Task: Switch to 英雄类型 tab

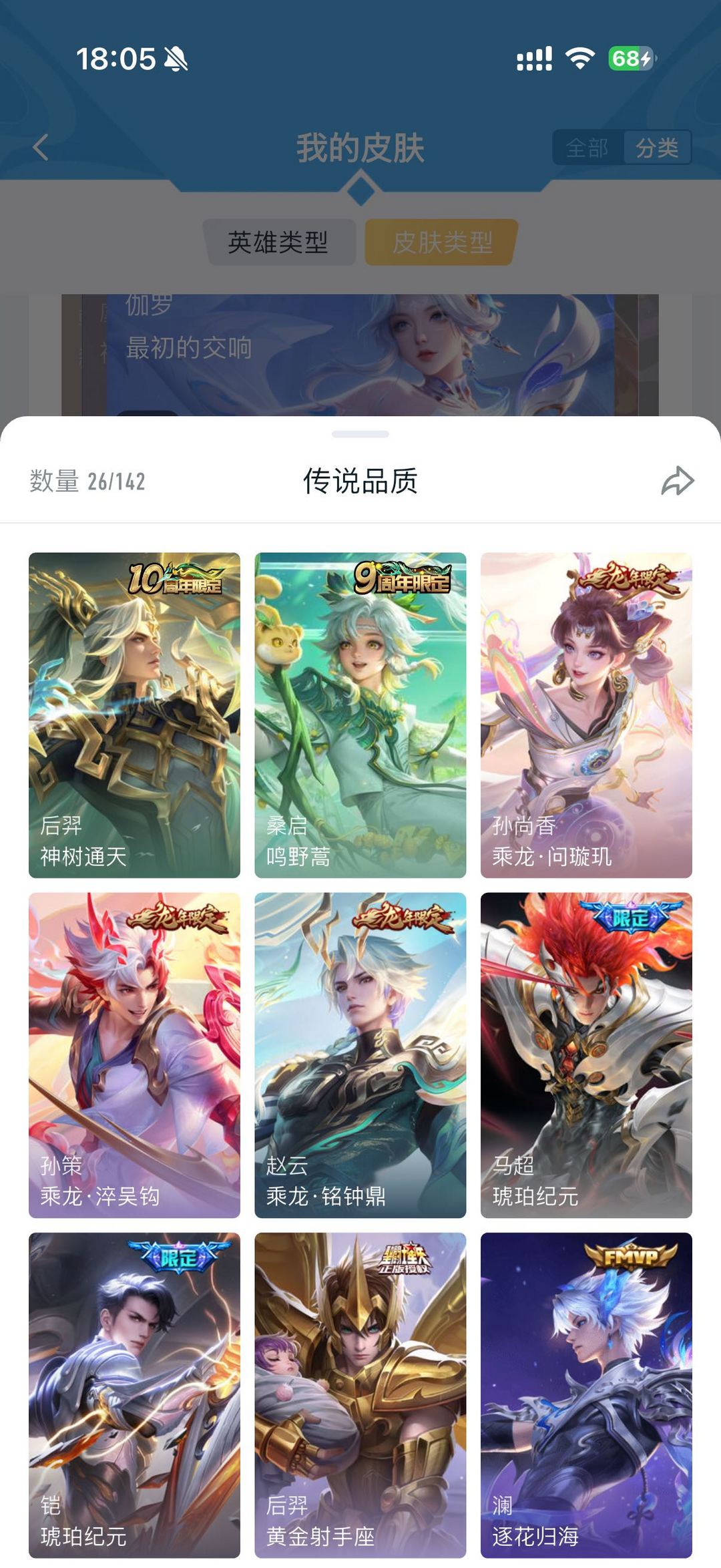Action: point(278,242)
